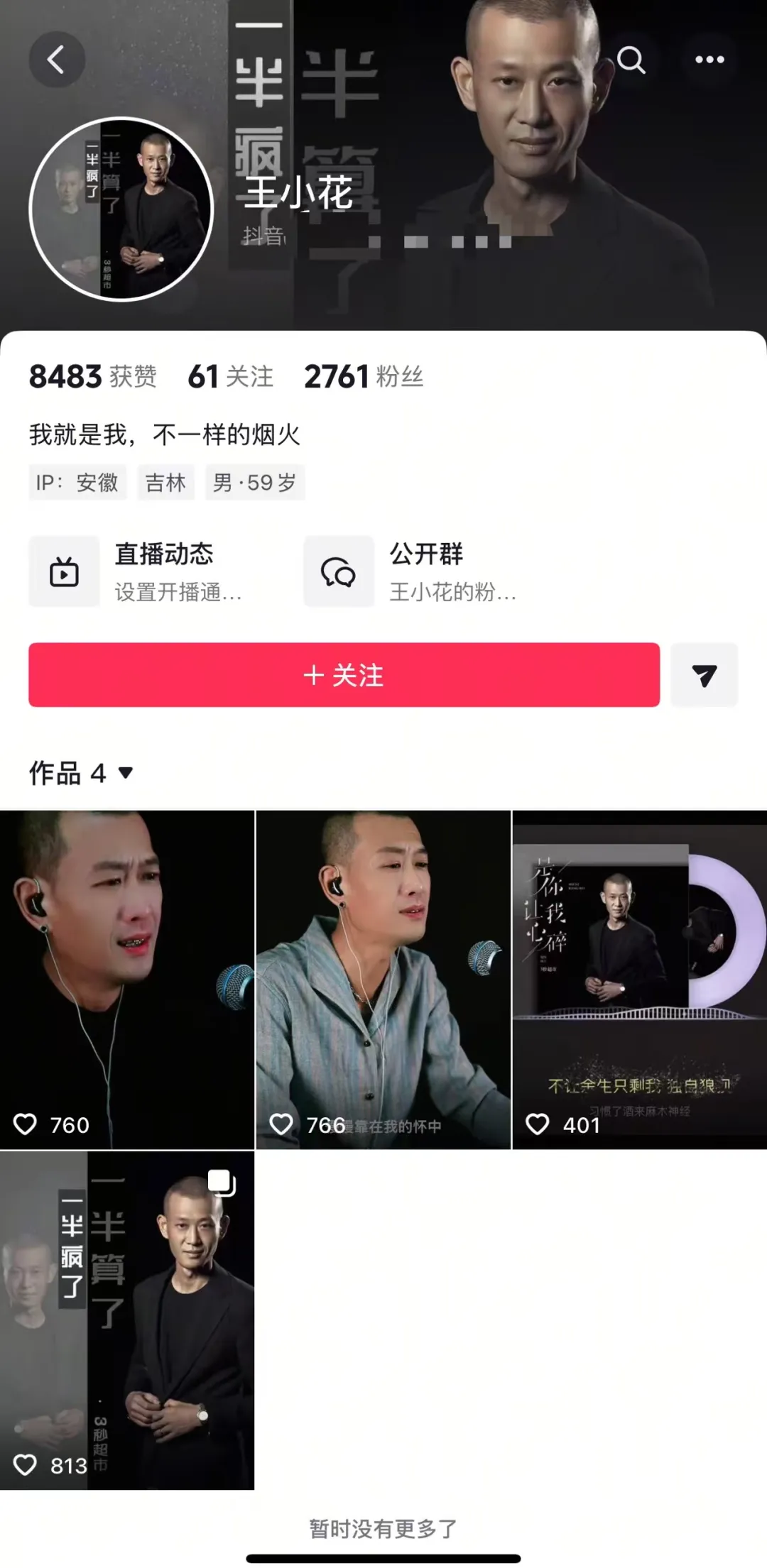Open the album video with 401 likes
Screen dimensions: 767x1568
coord(639,980)
